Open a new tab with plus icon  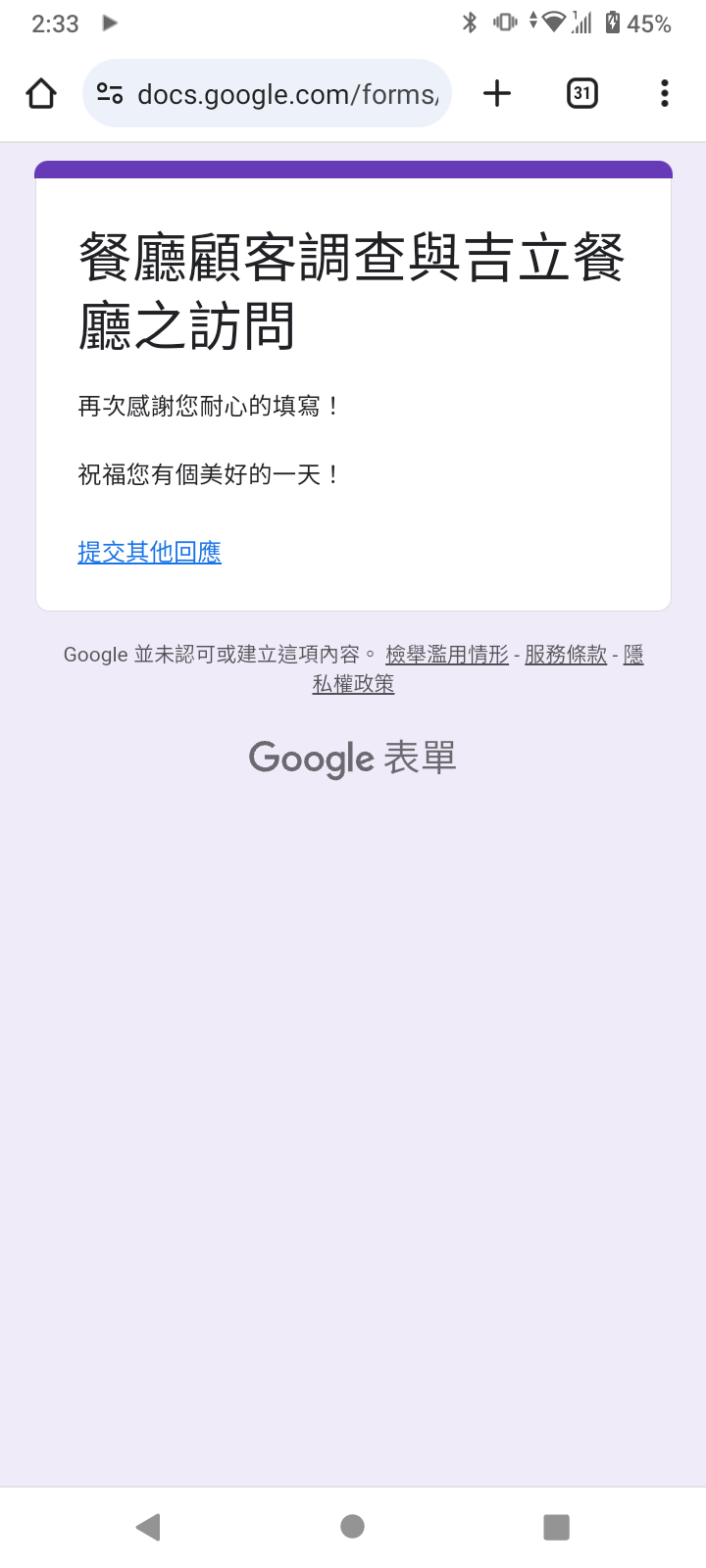click(497, 94)
